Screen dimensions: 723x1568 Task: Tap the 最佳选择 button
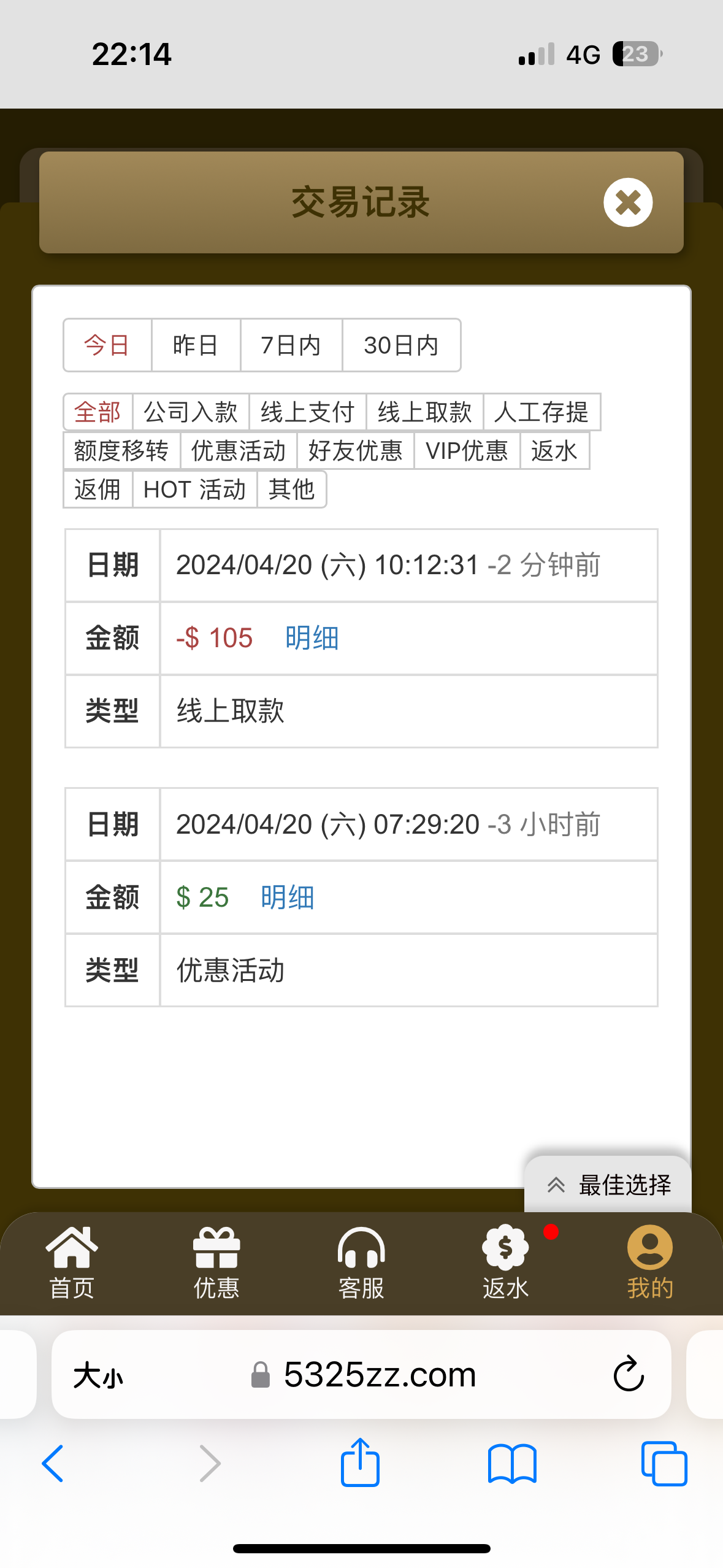pyautogui.click(x=608, y=1185)
